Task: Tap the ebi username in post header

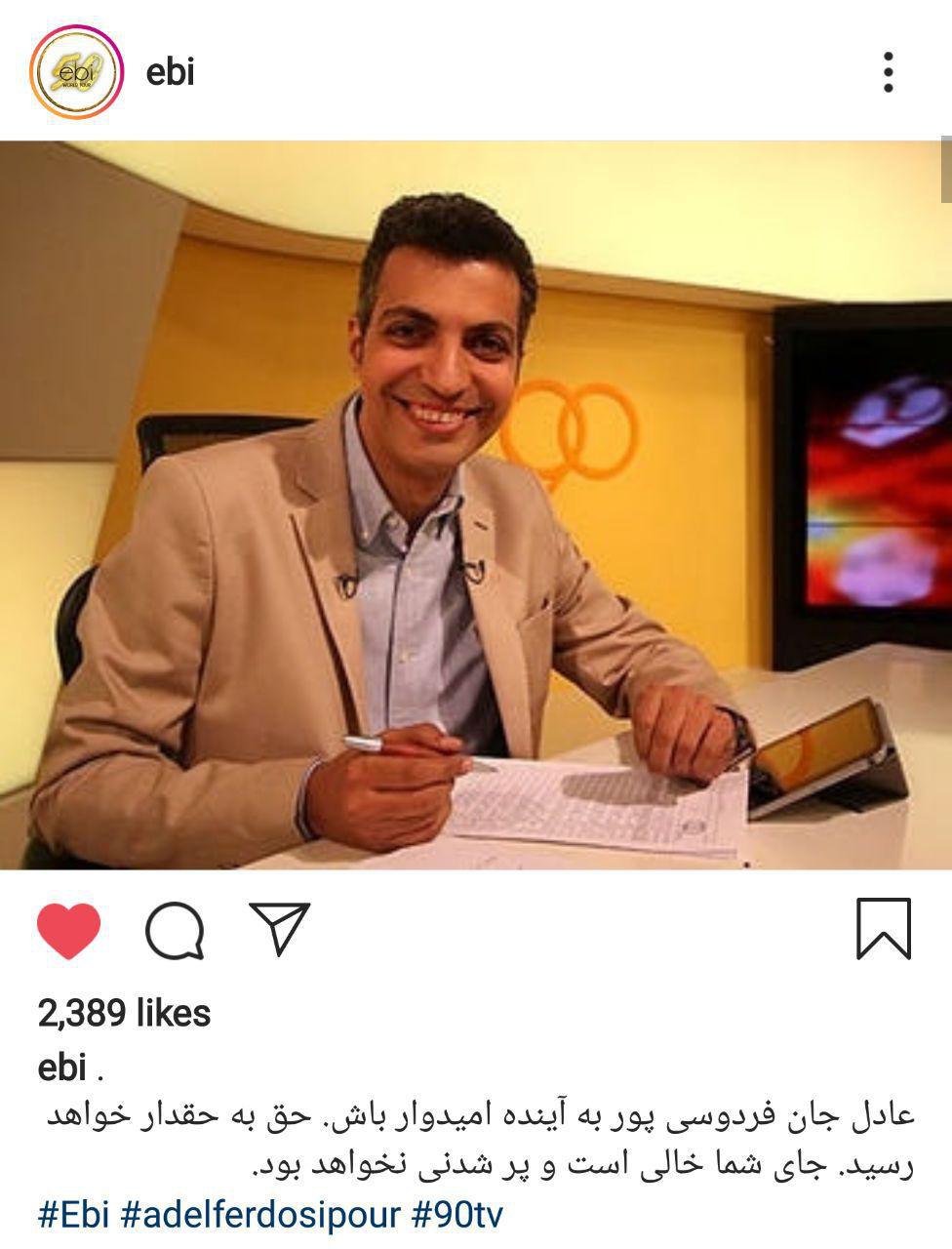Action: coord(170,72)
